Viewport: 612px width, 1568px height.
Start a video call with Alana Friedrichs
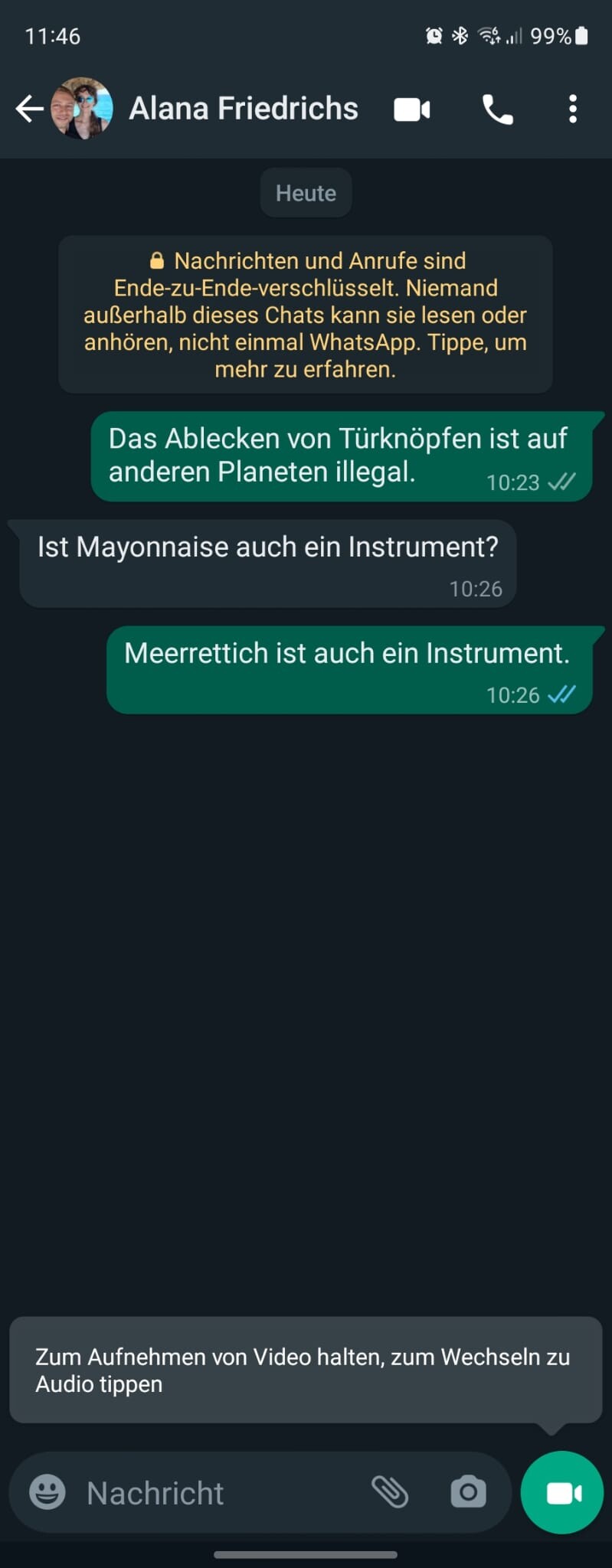(411, 108)
